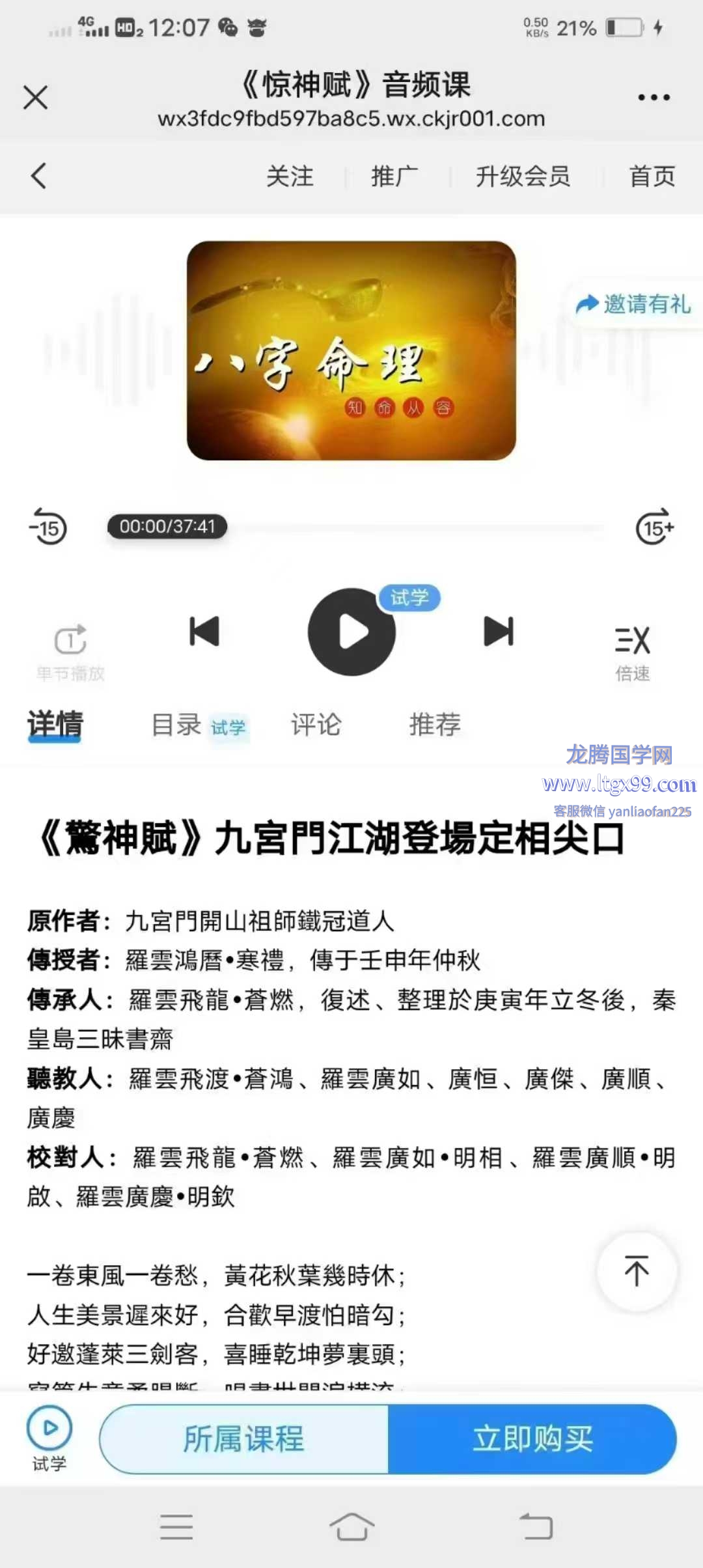Open 所属课程 parent course

click(244, 1439)
